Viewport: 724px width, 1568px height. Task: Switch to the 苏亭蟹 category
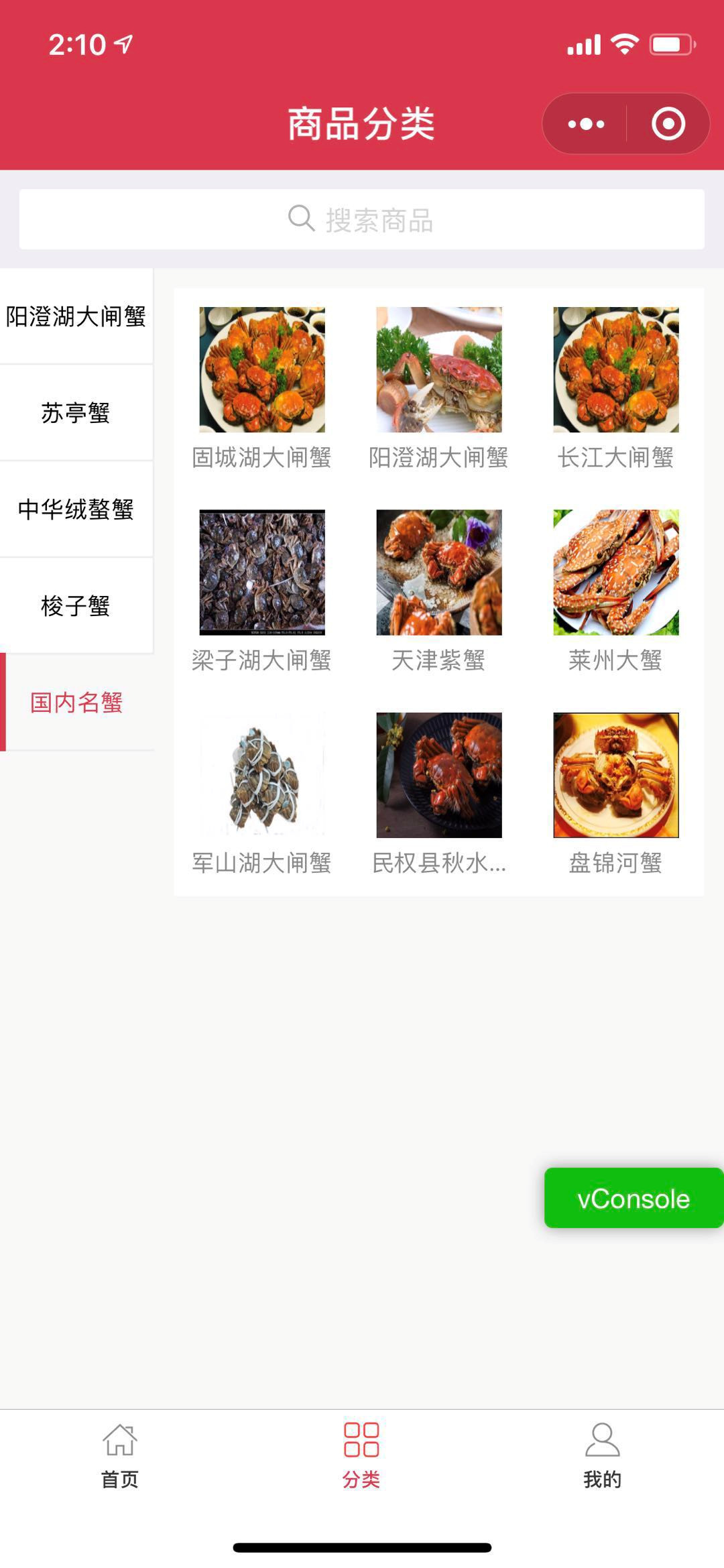(76, 413)
